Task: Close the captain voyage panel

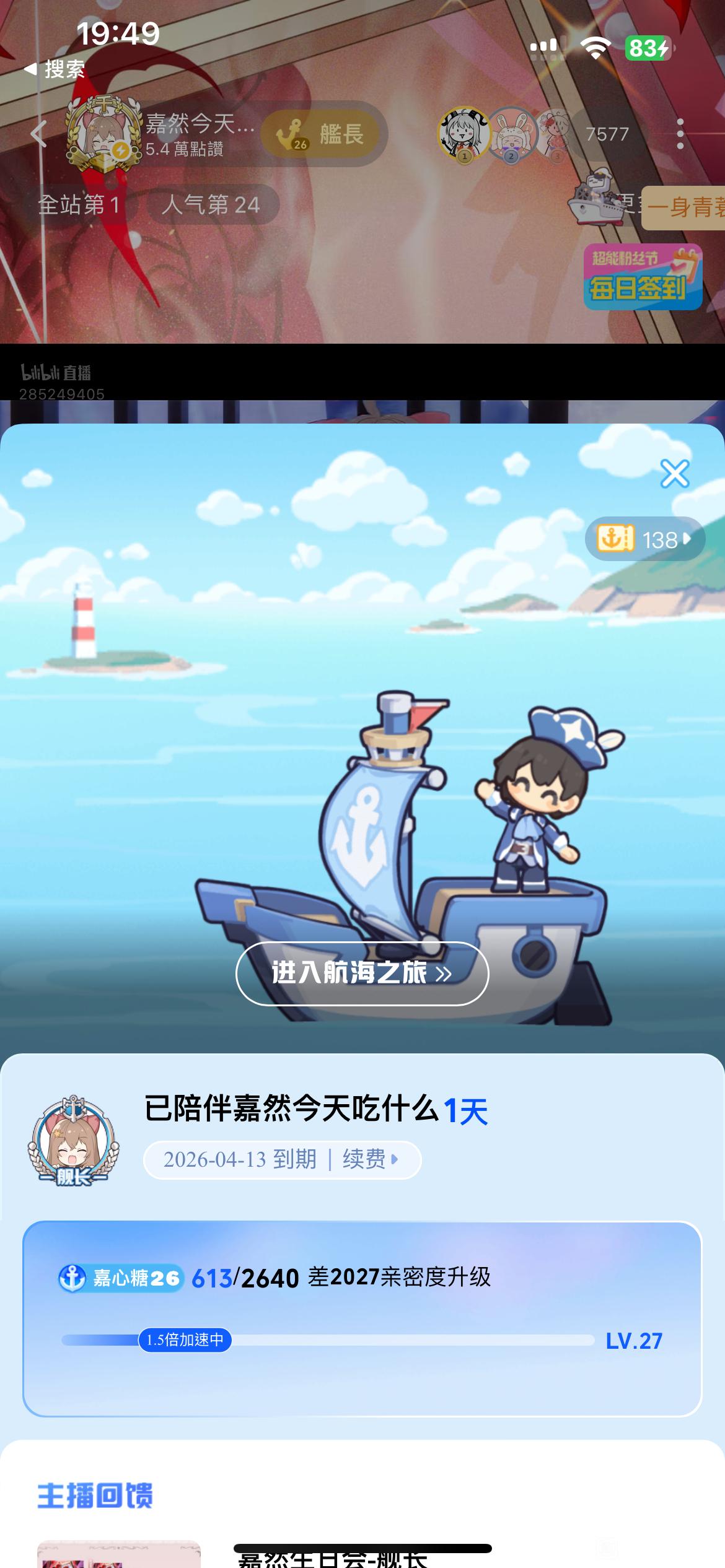Action: click(674, 474)
